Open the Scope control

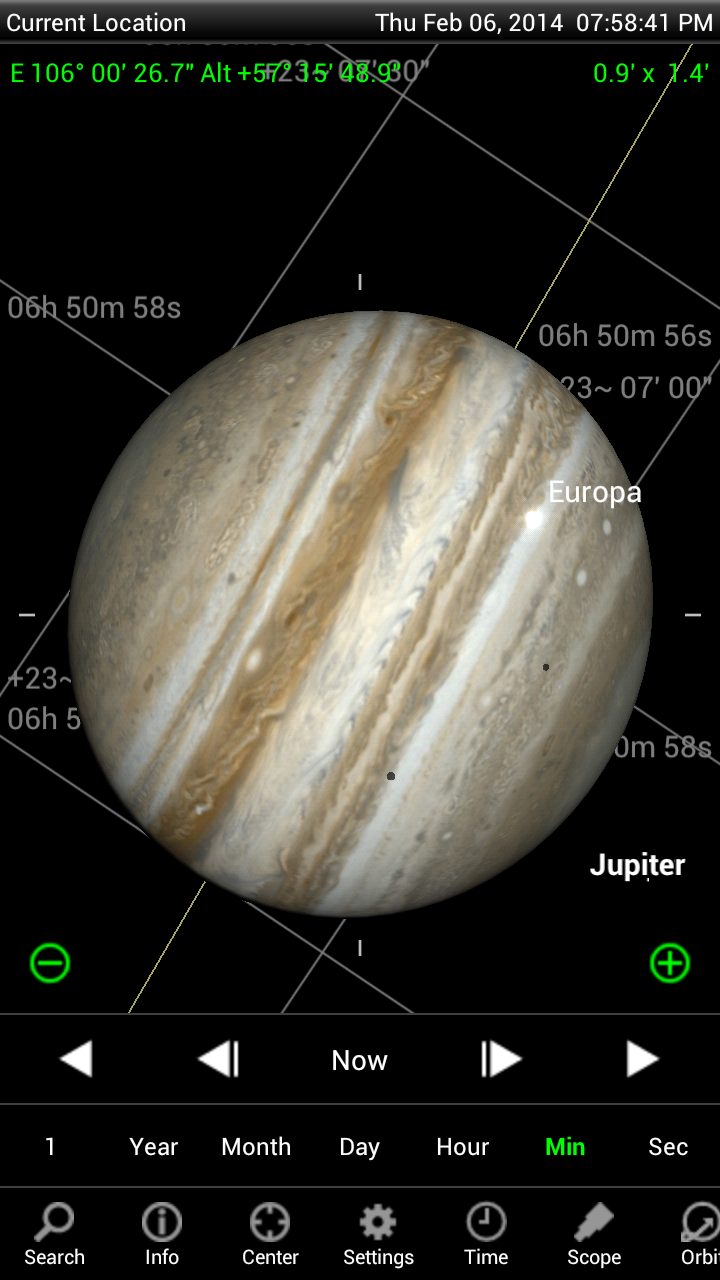coord(594,1234)
